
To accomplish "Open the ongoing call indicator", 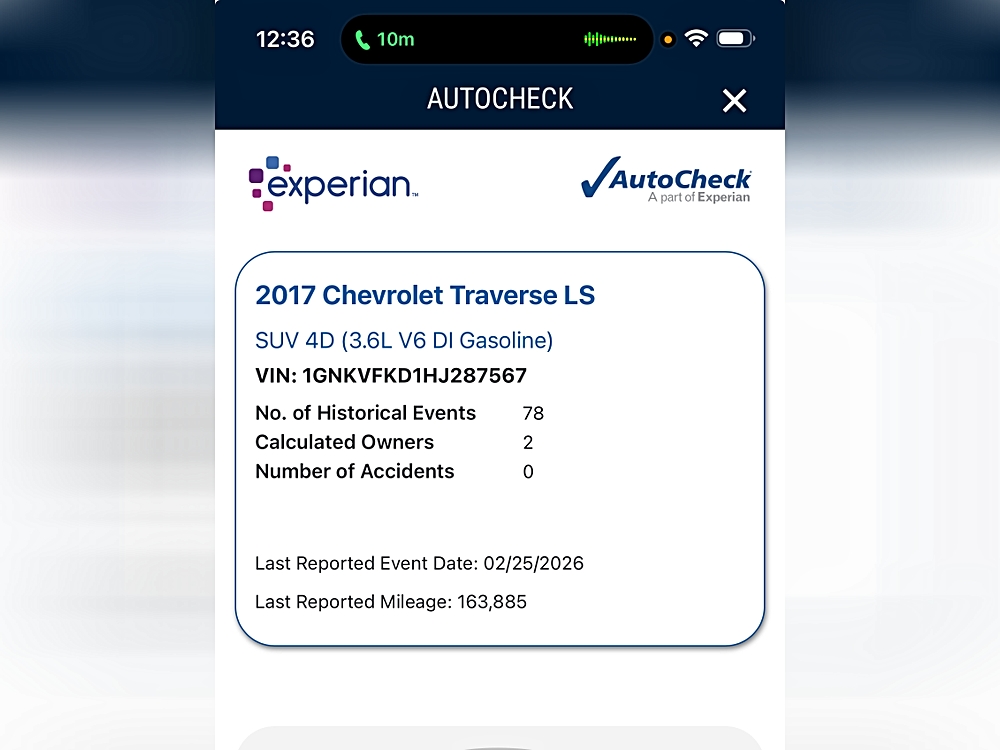I will [384, 40].
